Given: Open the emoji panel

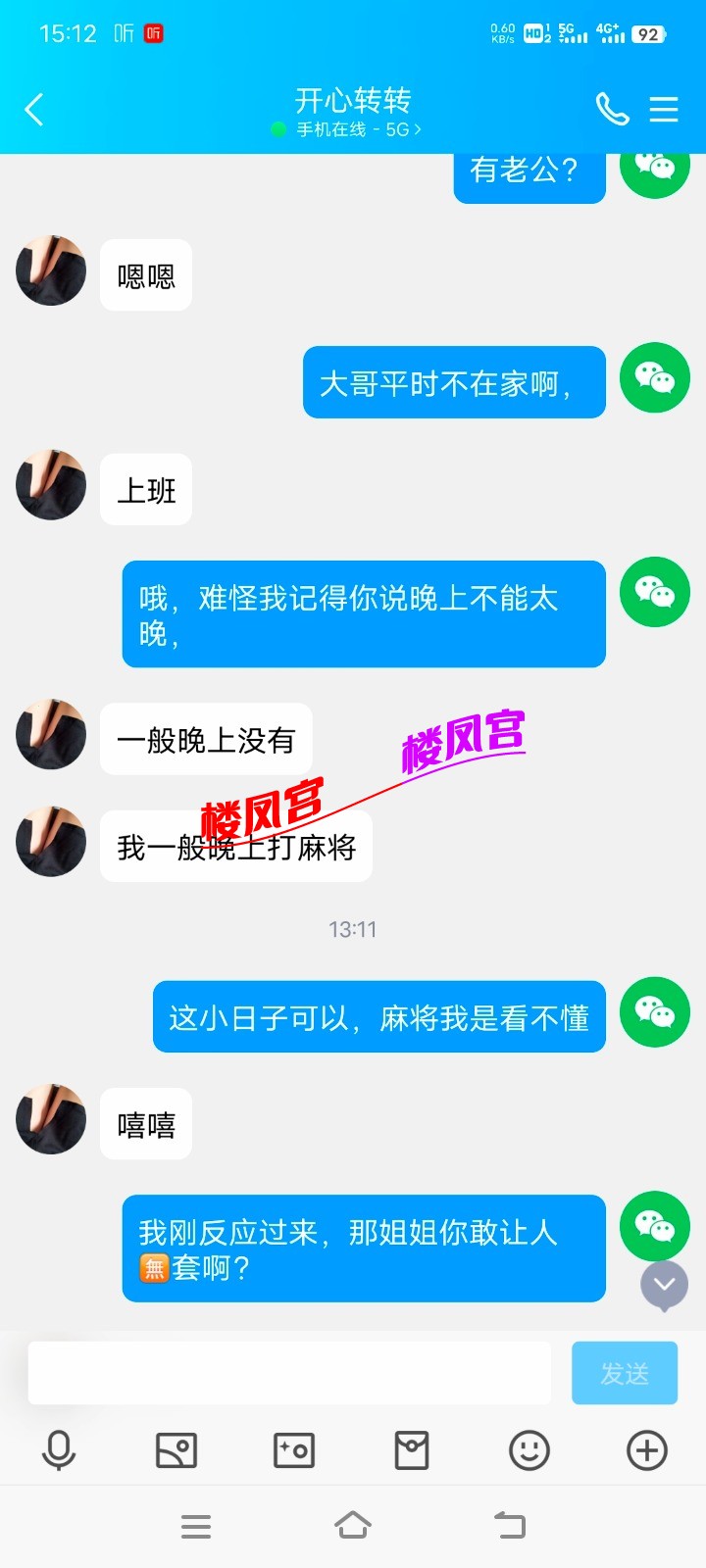Looking at the screenshot, I should pos(529,1450).
